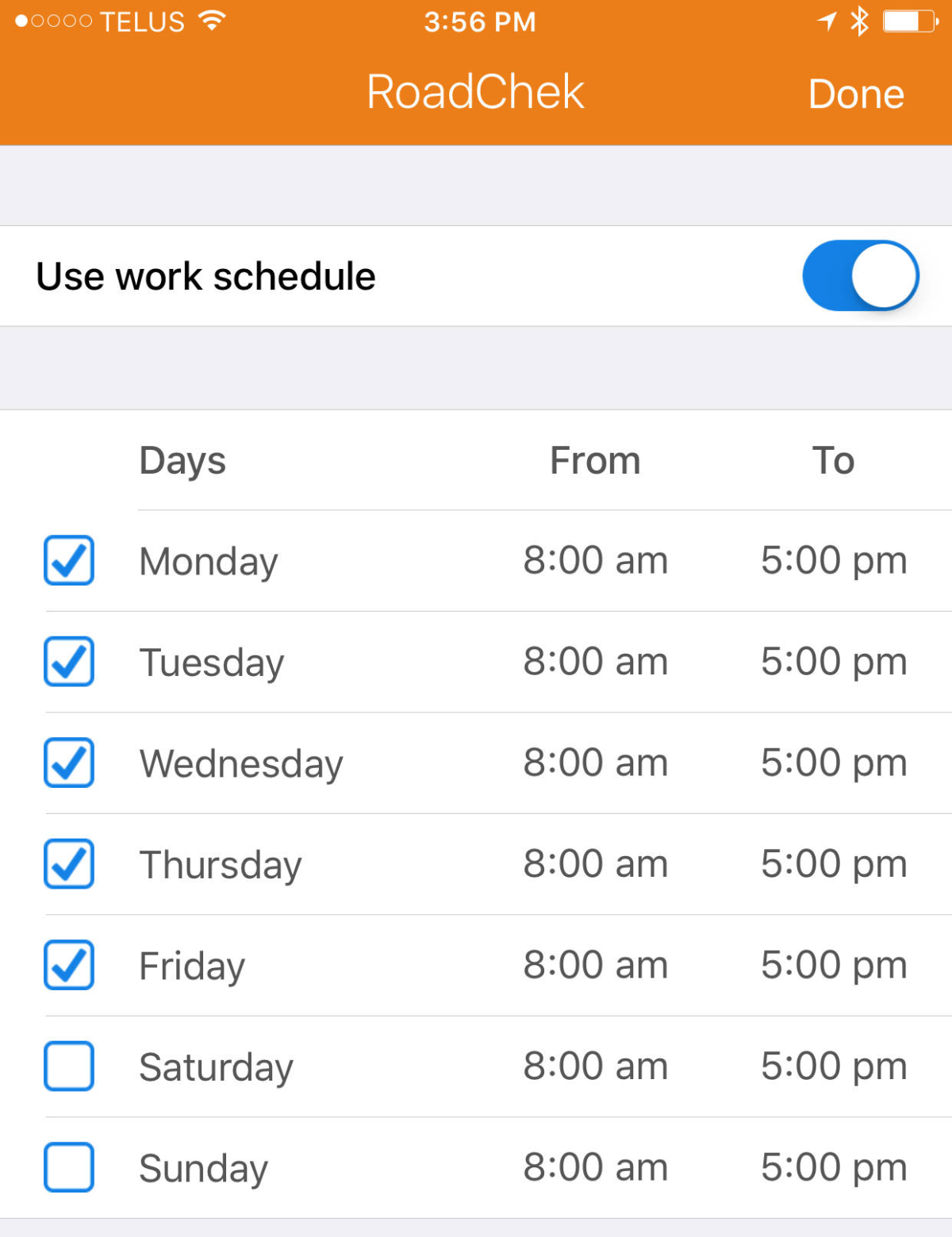Tap the RoadChek title bar
952x1237 pixels.
pyautogui.click(x=474, y=90)
